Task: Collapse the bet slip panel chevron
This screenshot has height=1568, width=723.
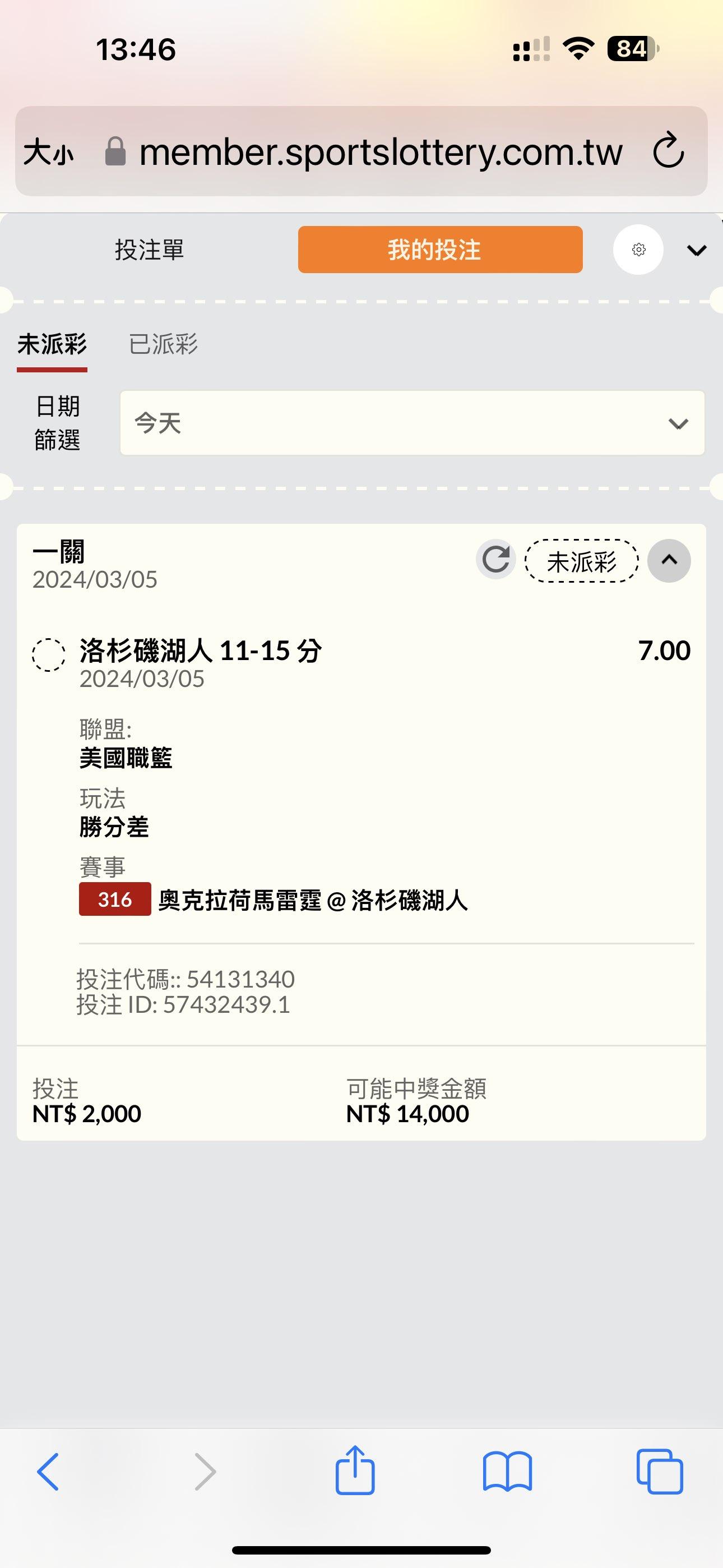Action: [x=696, y=250]
